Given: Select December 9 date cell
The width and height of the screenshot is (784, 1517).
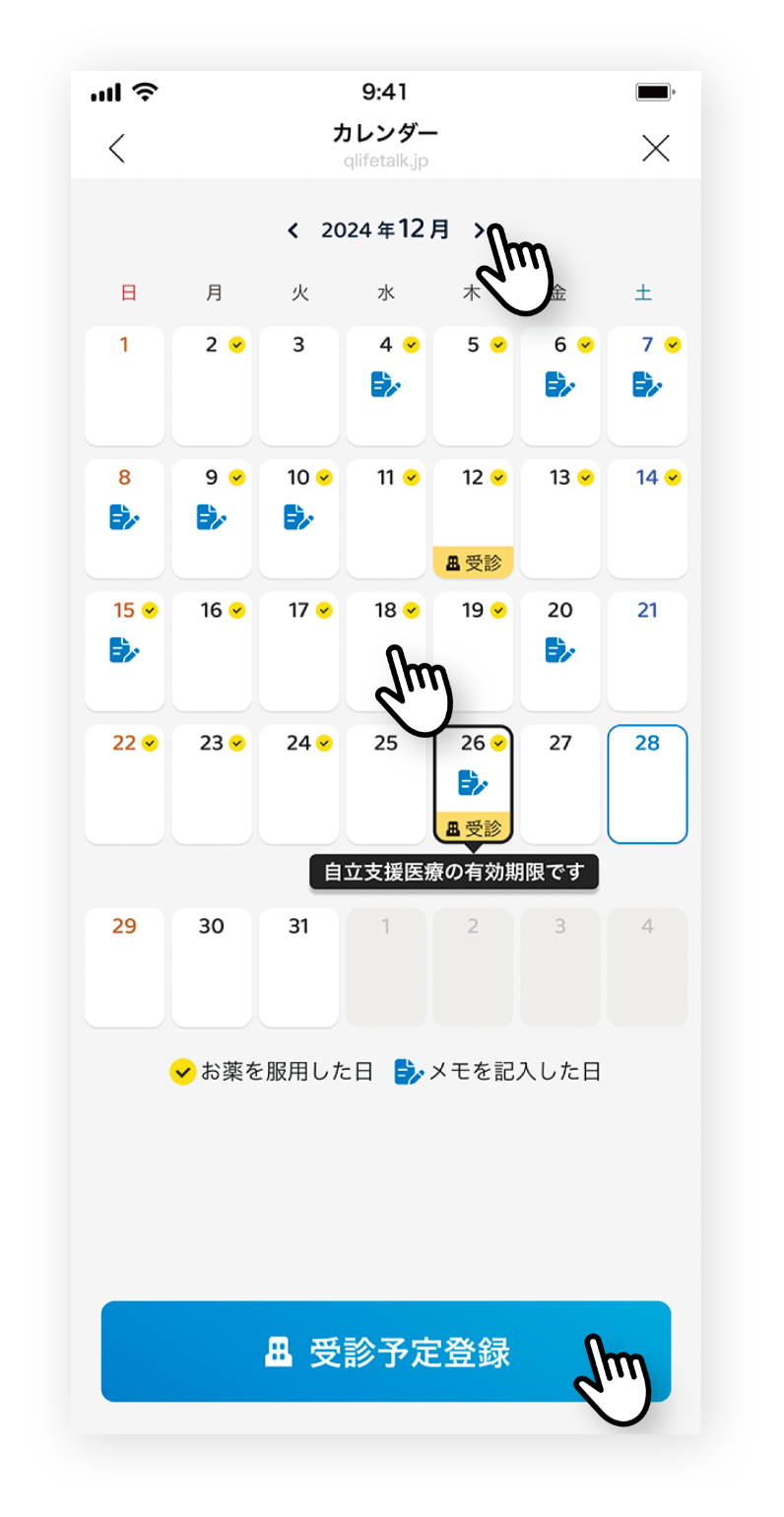Looking at the screenshot, I should pos(211,518).
